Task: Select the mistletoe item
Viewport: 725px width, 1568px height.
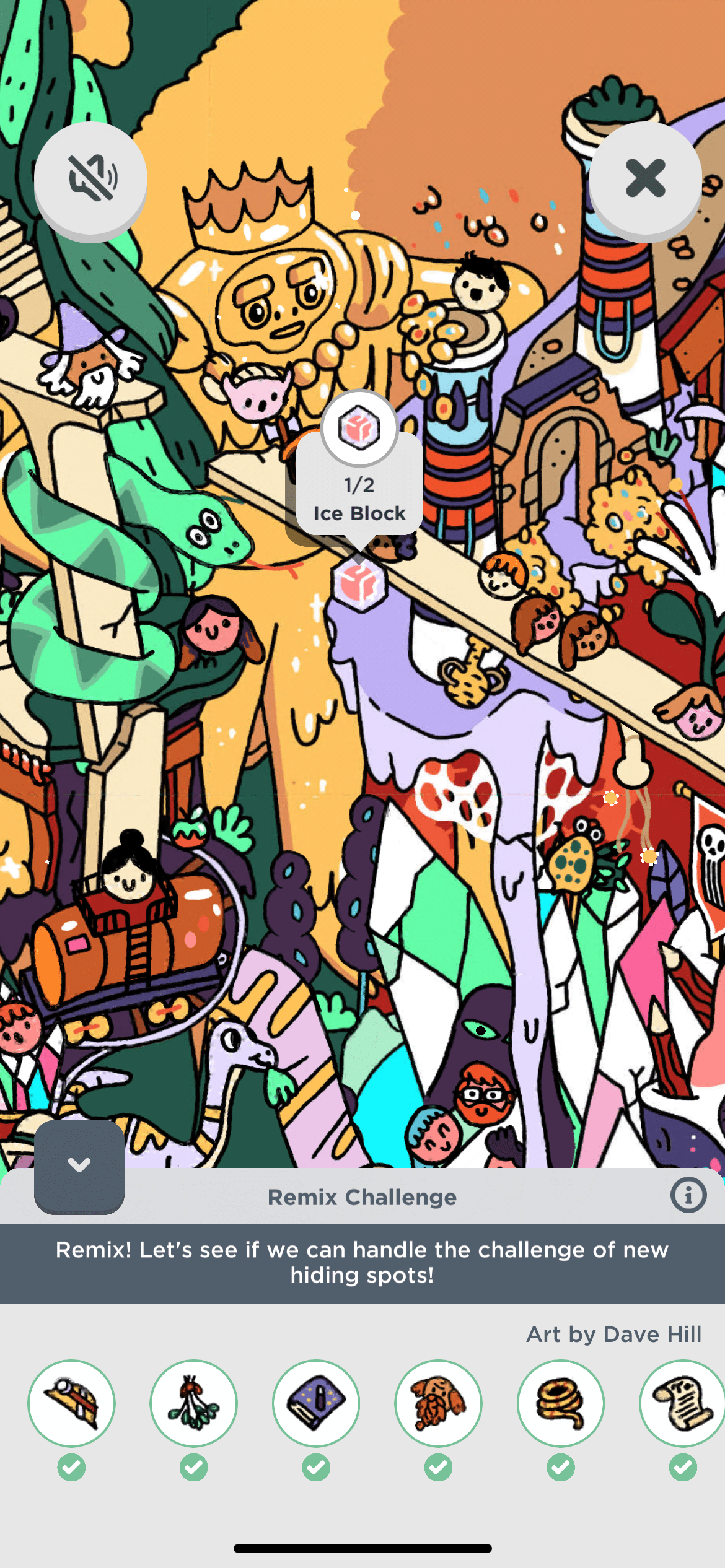Action: [x=193, y=1403]
